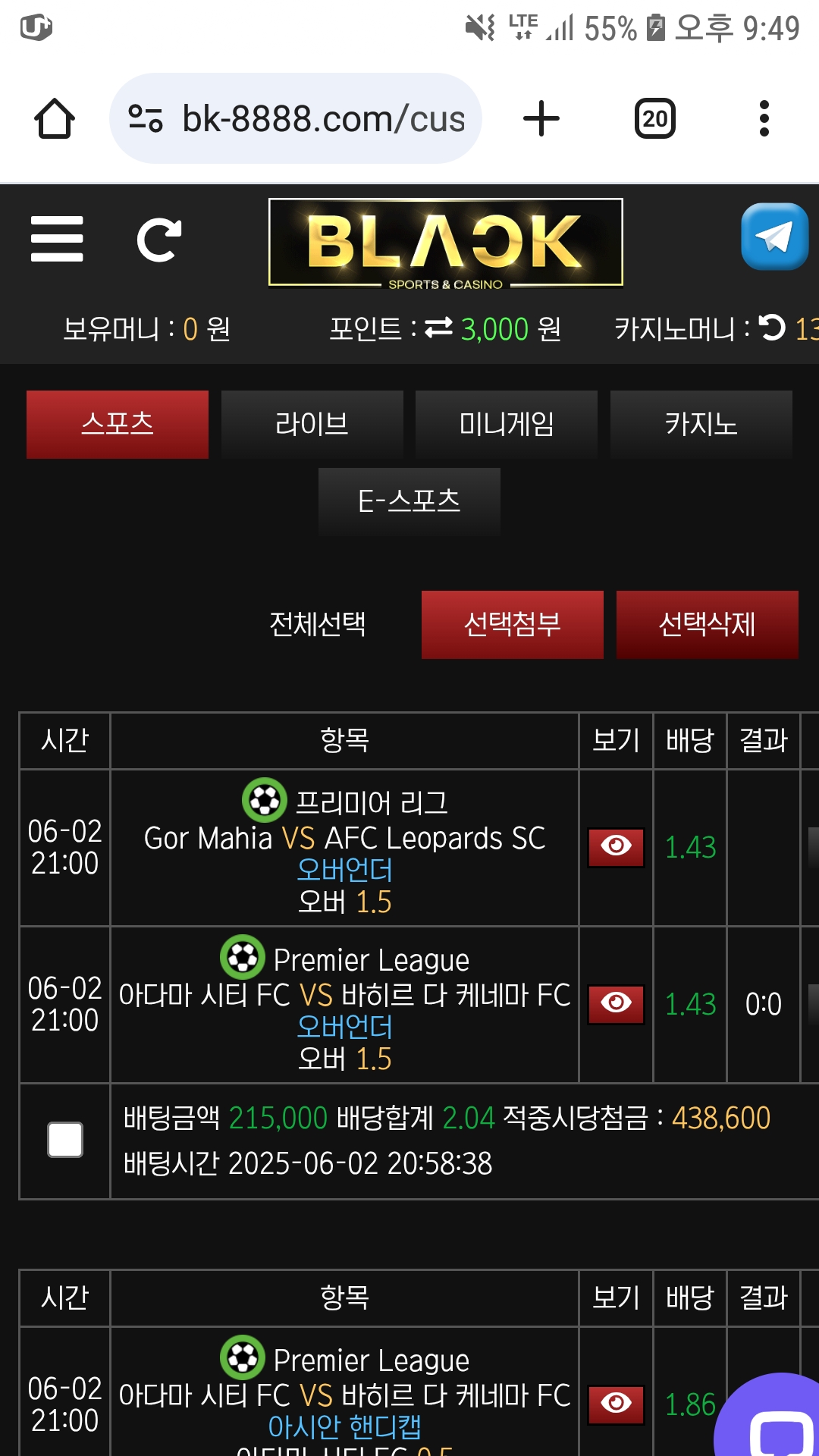819x1456 pixels.
Task: Open the tab switcher showing 20
Action: (x=654, y=119)
